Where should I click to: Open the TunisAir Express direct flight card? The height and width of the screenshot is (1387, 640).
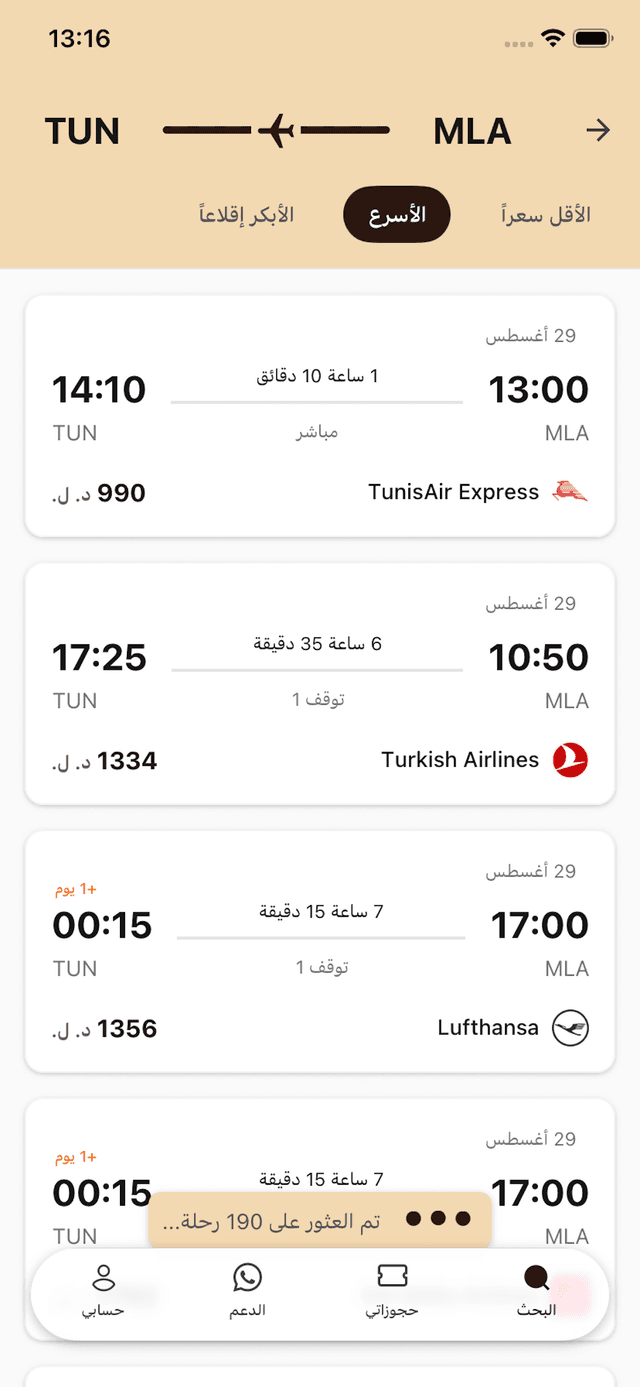(320, 416)
